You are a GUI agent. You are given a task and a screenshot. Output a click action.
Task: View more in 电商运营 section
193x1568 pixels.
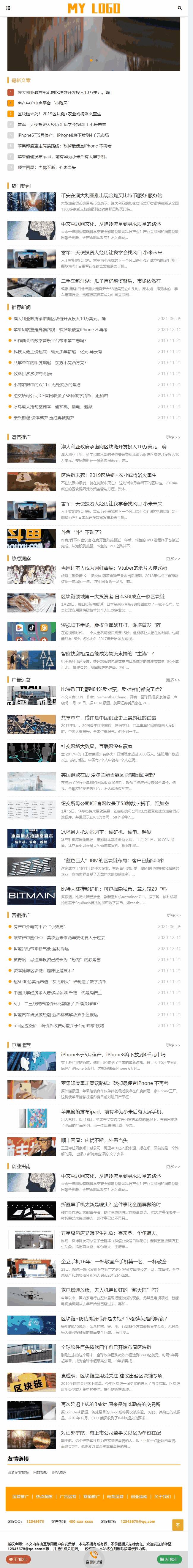(x=172, y=1045)
